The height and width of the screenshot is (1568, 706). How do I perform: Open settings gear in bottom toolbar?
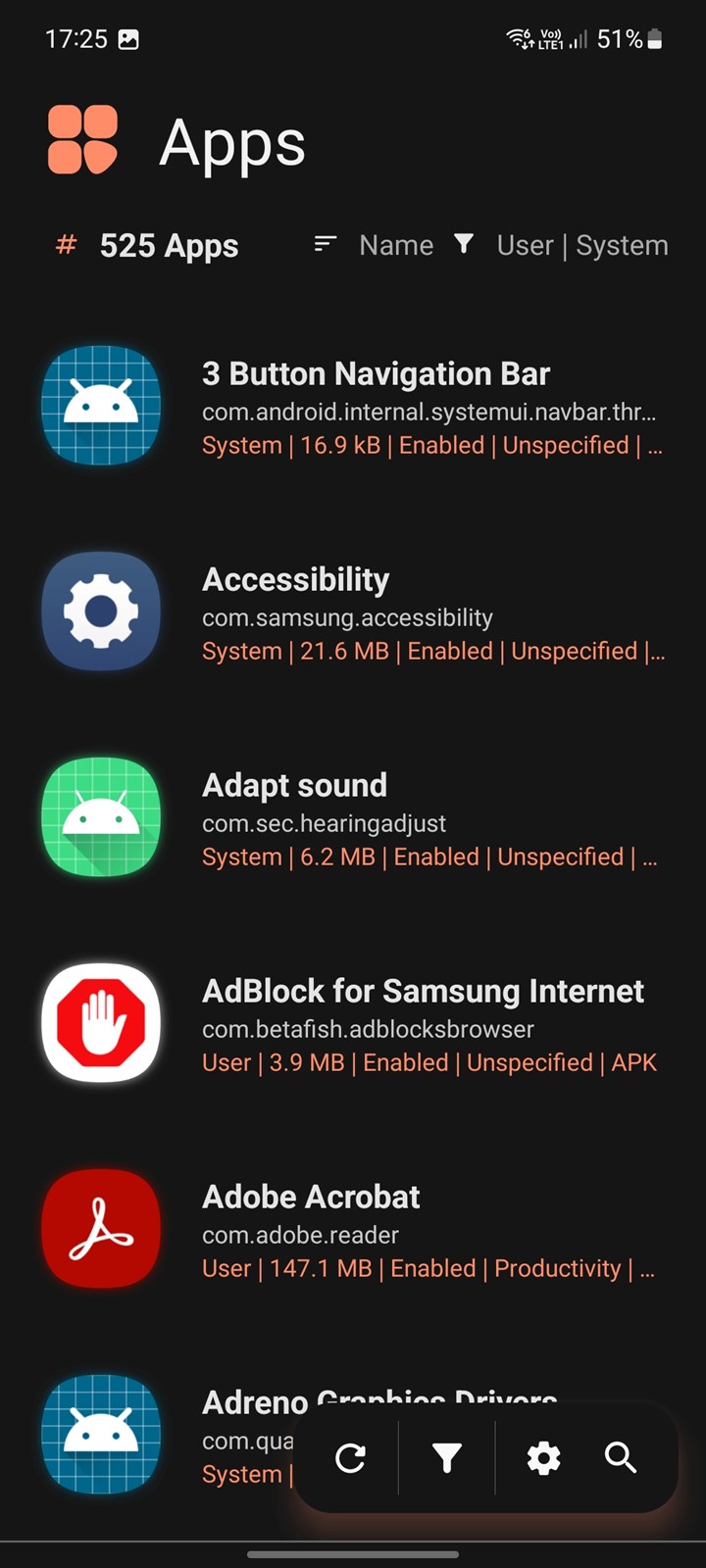click(543, 1458)
